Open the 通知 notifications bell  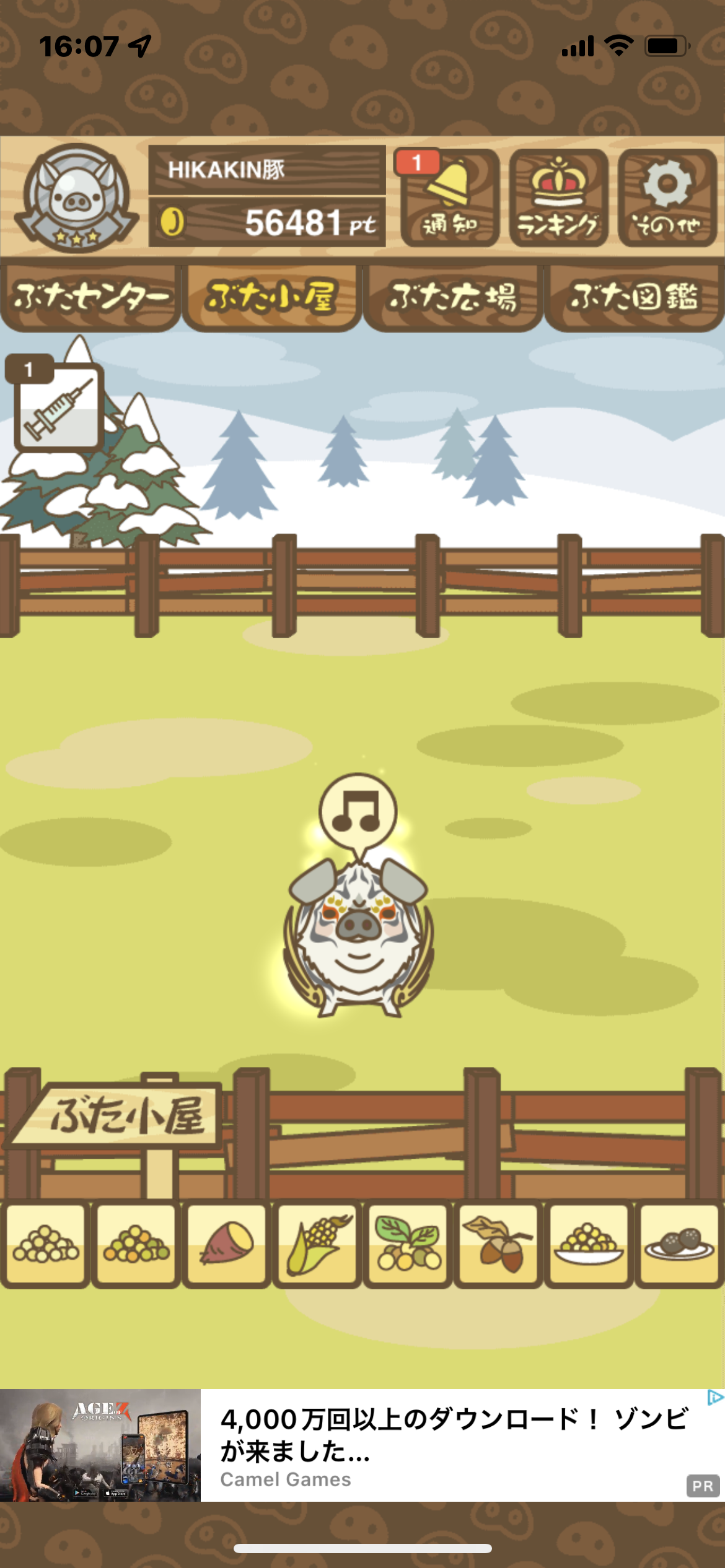pos(450,198)
